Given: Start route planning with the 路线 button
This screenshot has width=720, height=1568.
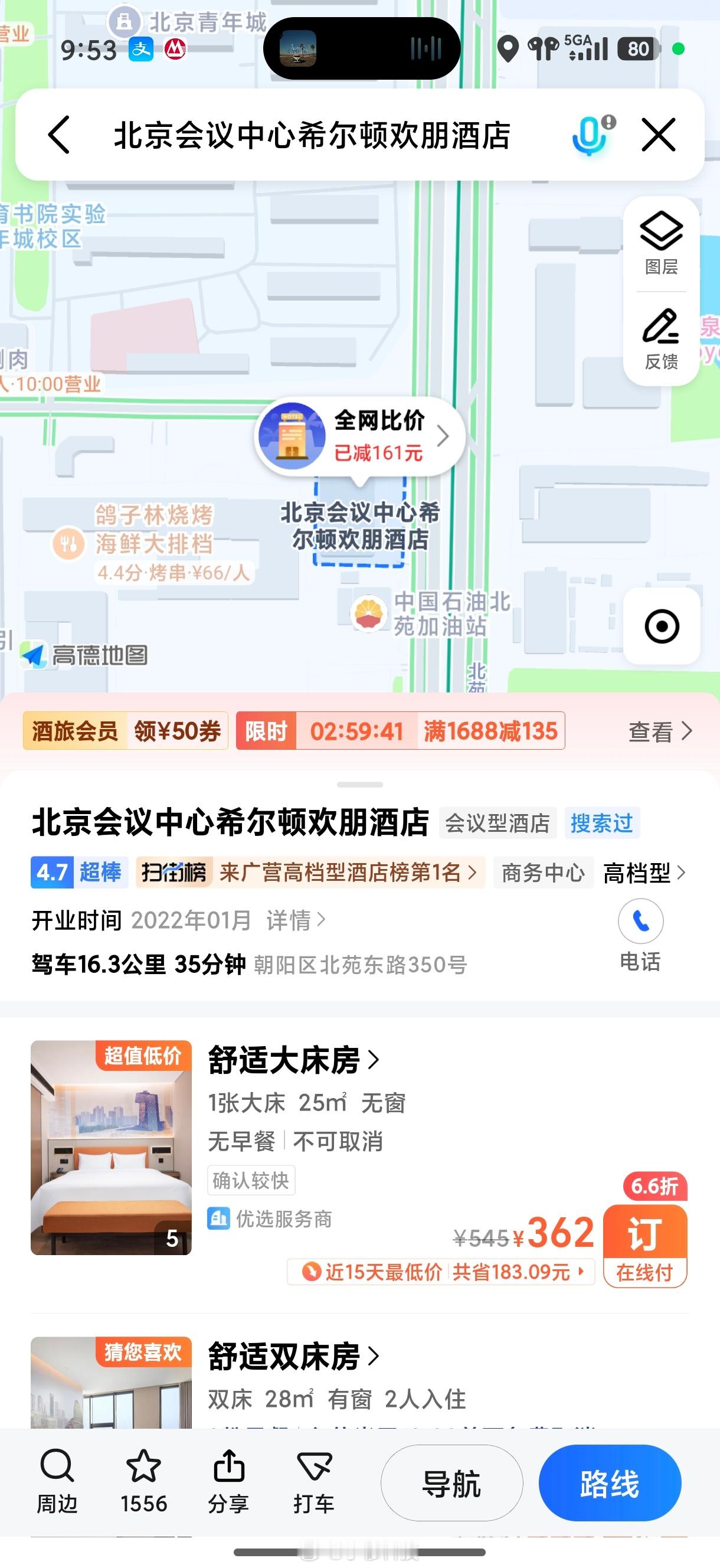Looking at the screenshot, I should pos(610,1484).
